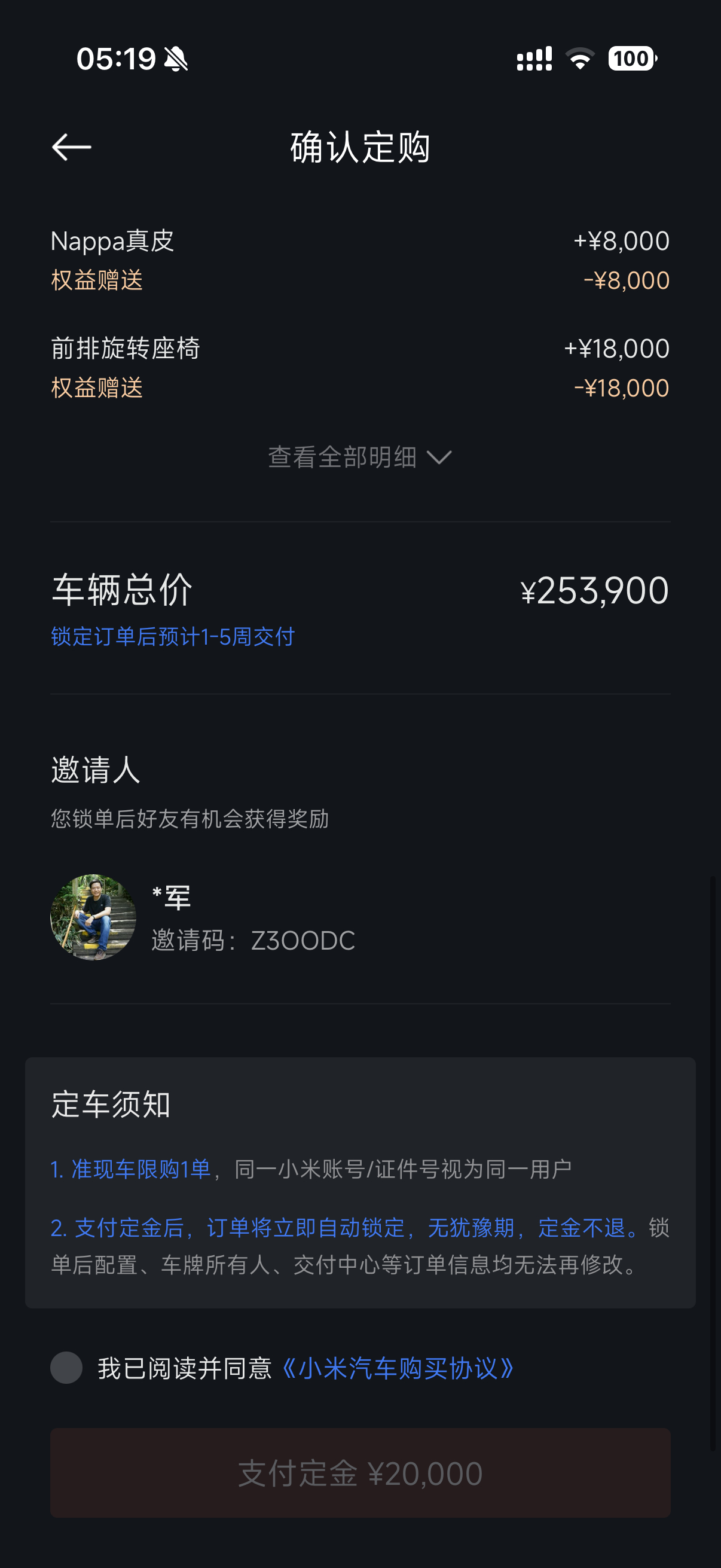Tap the 支付定金 ¥20,000 button

[x=360, y=1473]
